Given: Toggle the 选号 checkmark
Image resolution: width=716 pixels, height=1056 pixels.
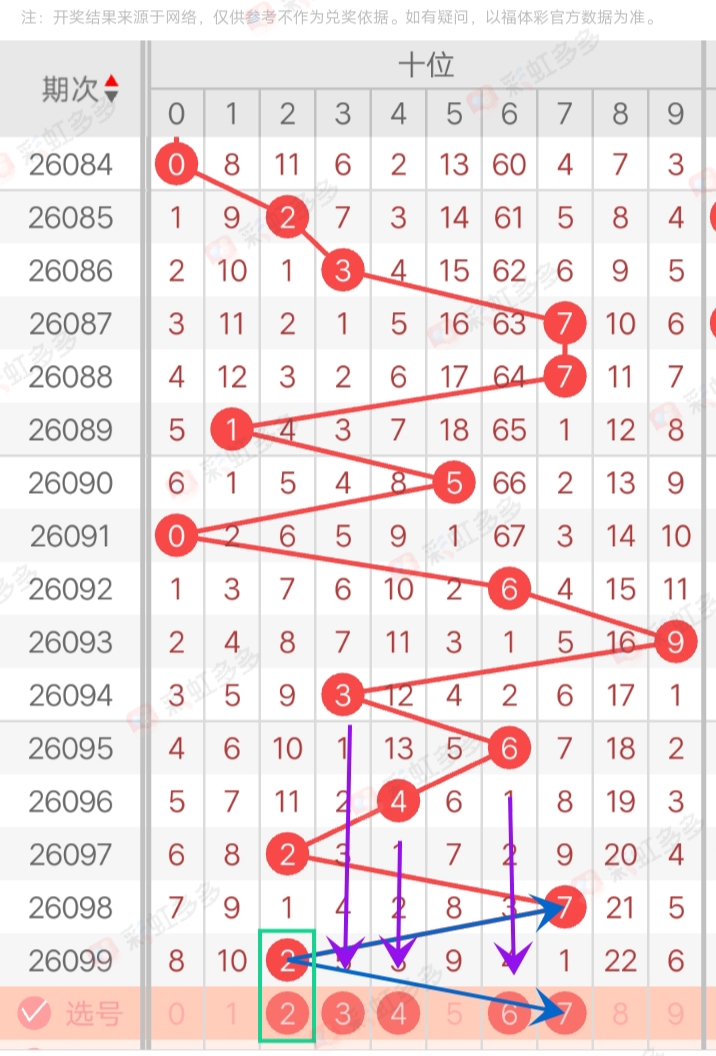Looking at the screenshot, I should click(34, 1013).
